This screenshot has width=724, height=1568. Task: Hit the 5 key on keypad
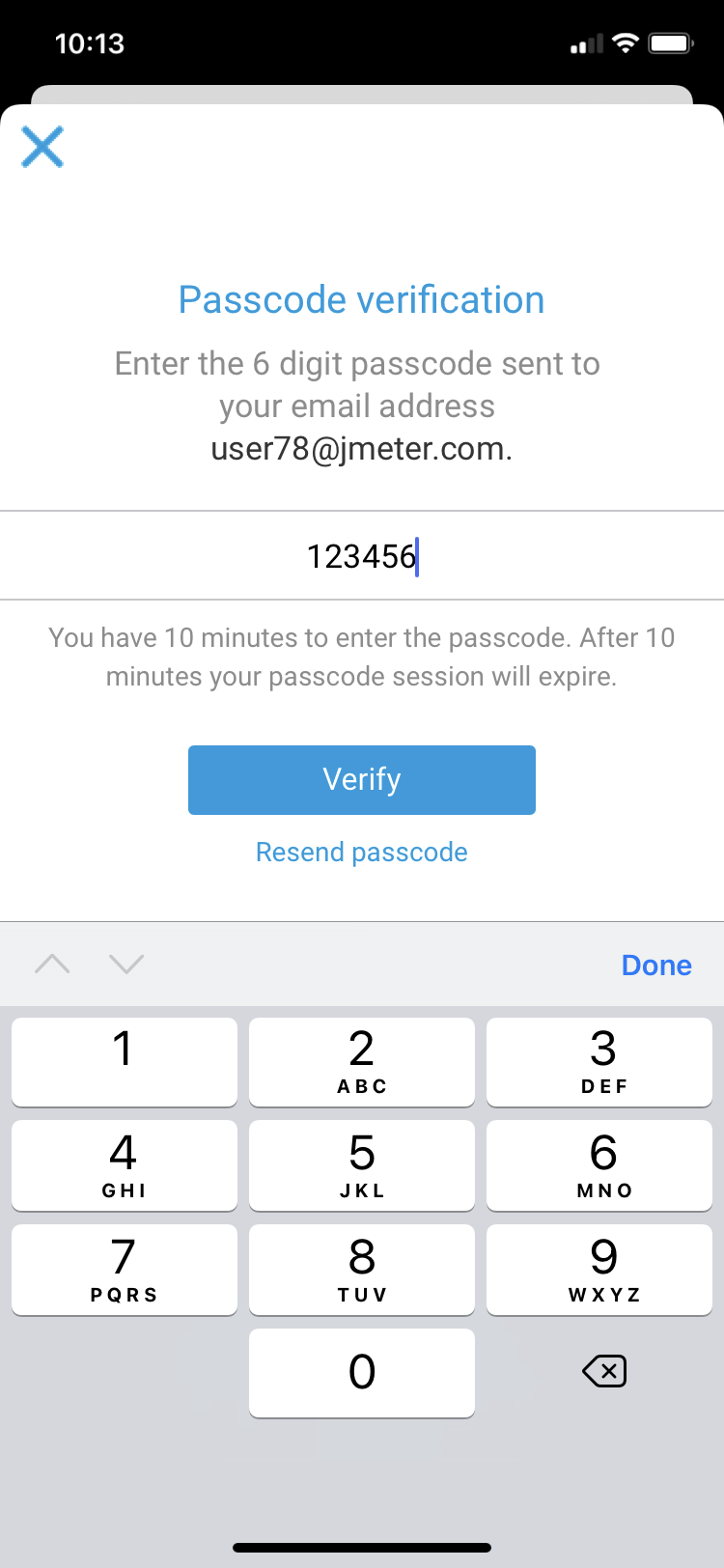click(362, 1164)
